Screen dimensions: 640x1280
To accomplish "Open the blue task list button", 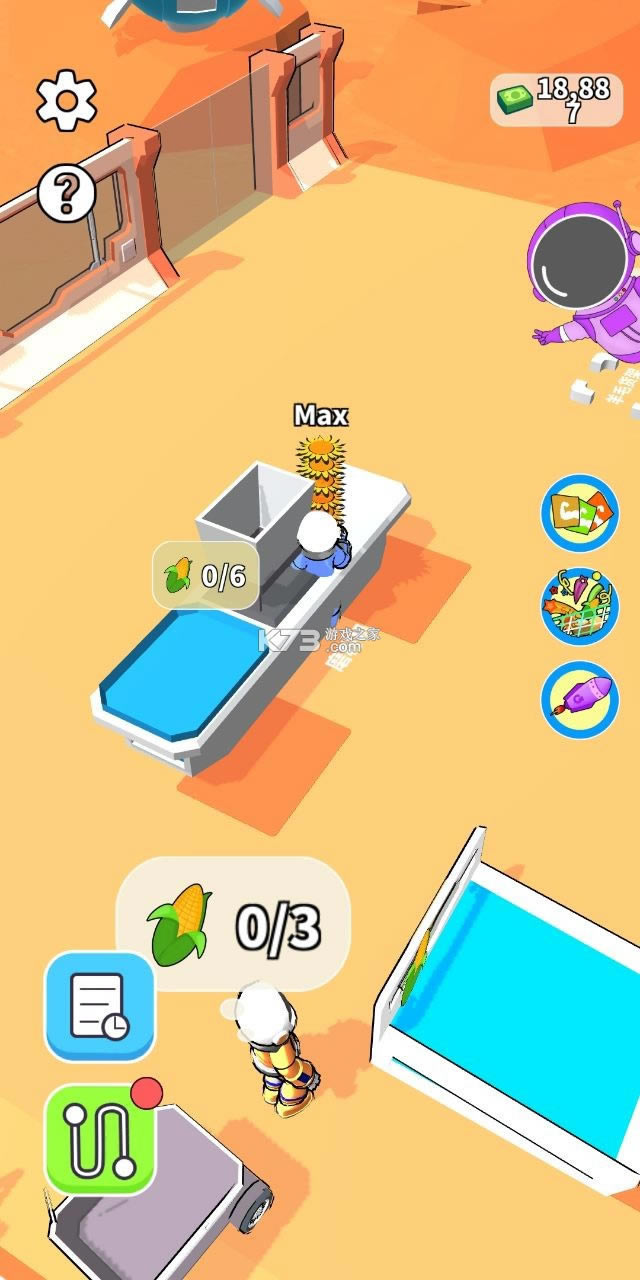I will (x=99, y=1005).
